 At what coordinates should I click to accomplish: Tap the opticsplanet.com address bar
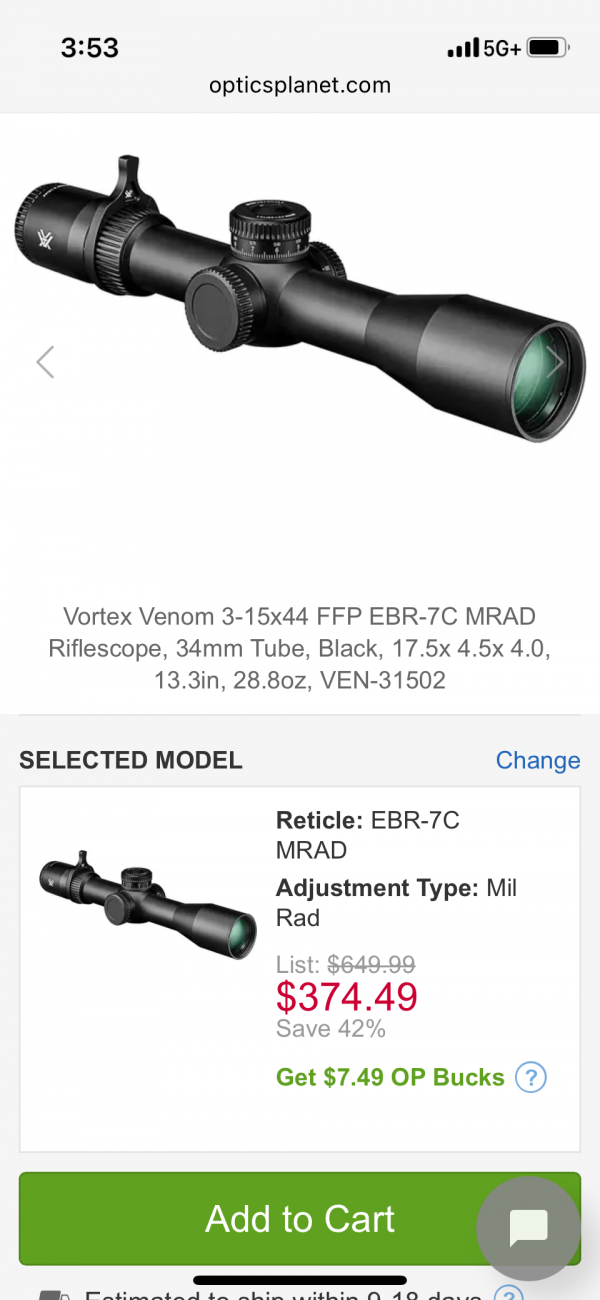pyautogui.click(x=300, y=85)
